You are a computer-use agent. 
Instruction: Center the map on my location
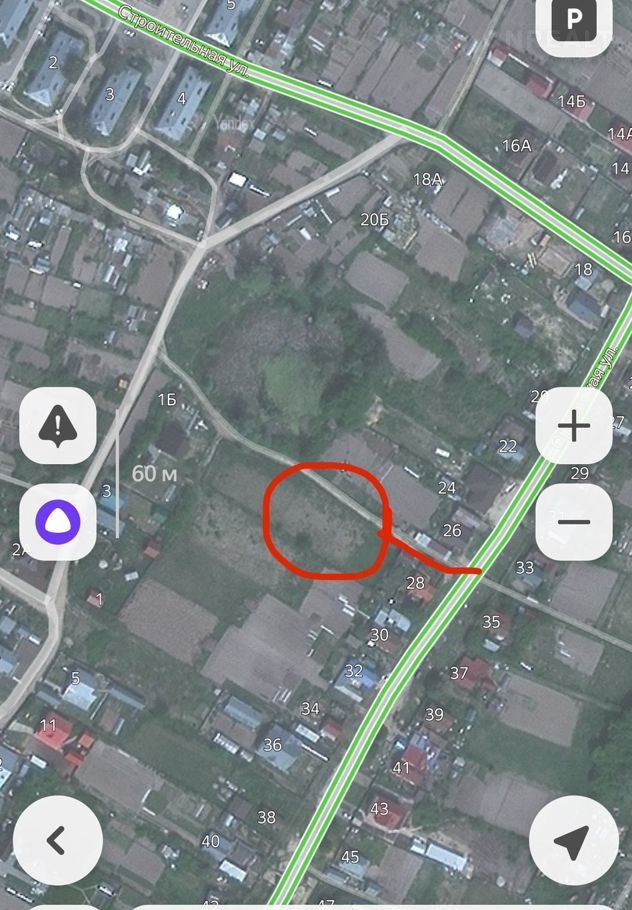coord(572,841)
